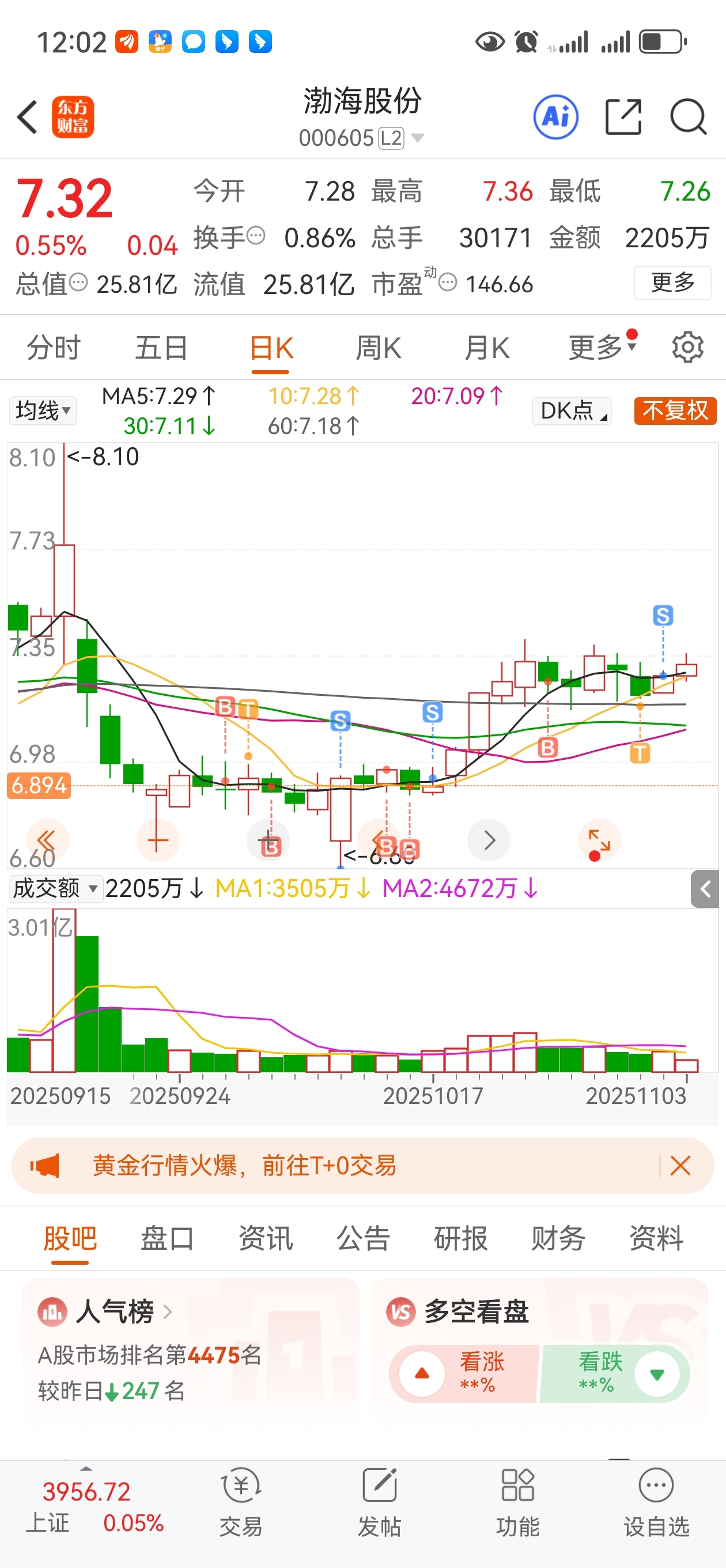This screenshot has height=1568, width=726.
Task: Switch to the 分时 chart tab
Action: tap(54, 348)
